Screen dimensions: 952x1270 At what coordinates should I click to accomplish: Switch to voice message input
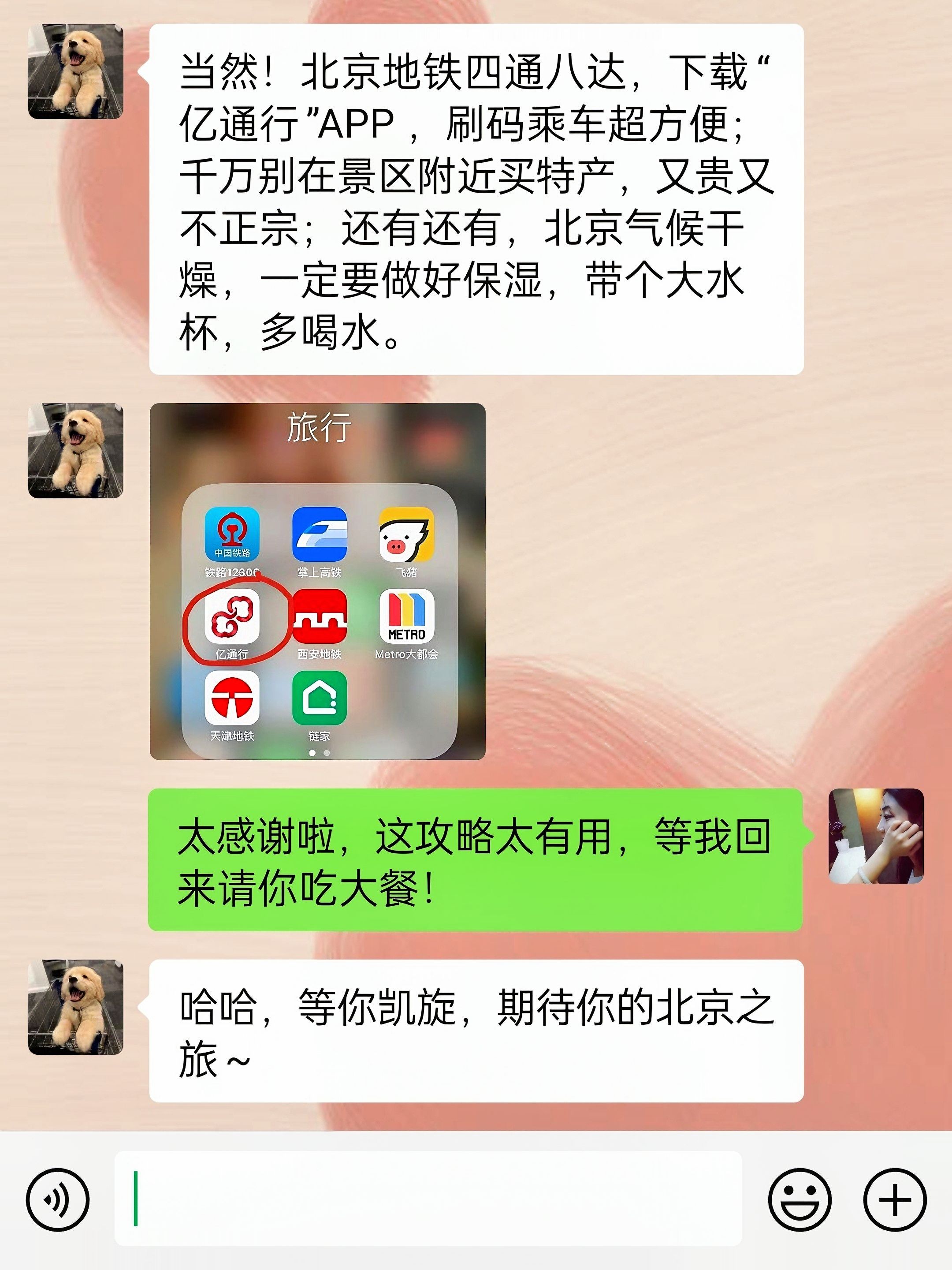[x=57, y=1200]
